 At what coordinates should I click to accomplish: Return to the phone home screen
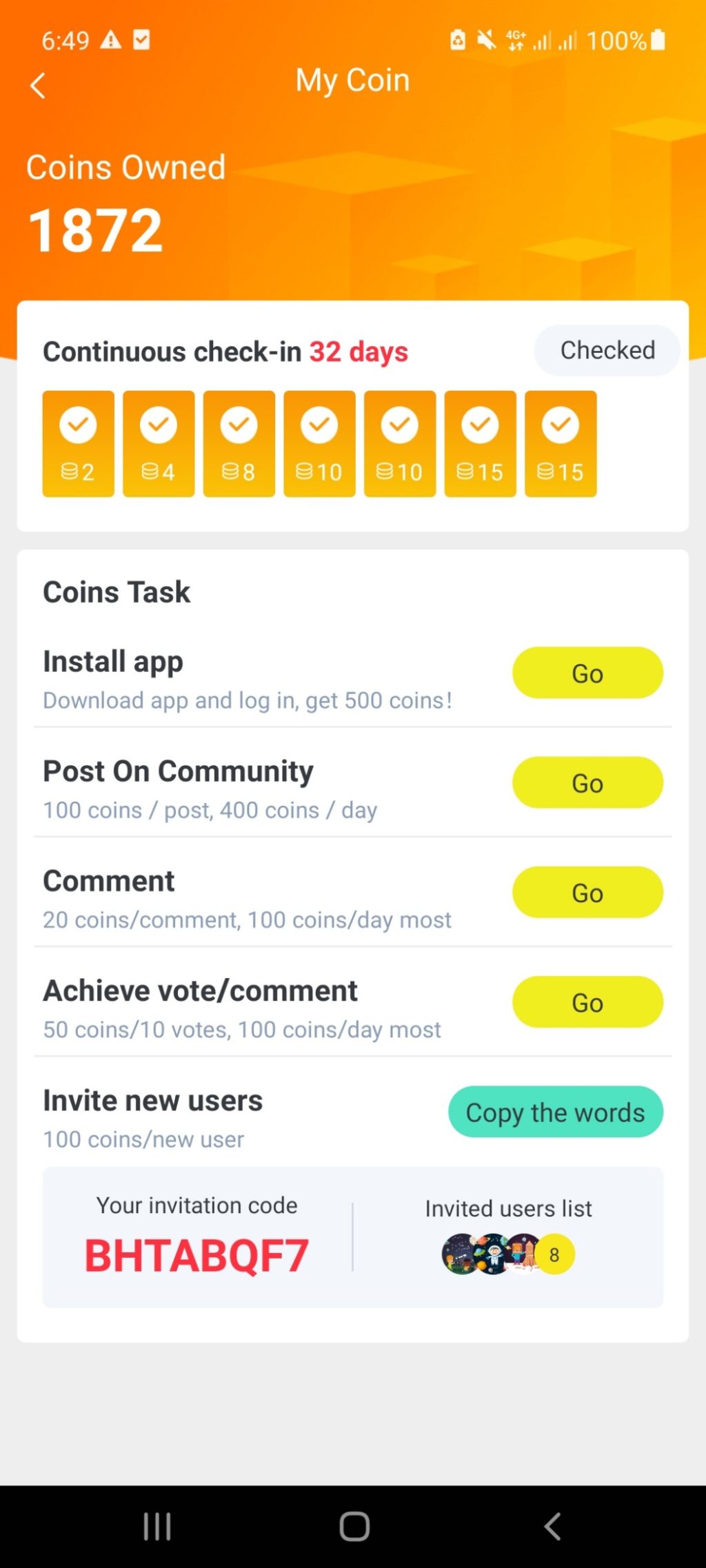[x=354, y=1526]
